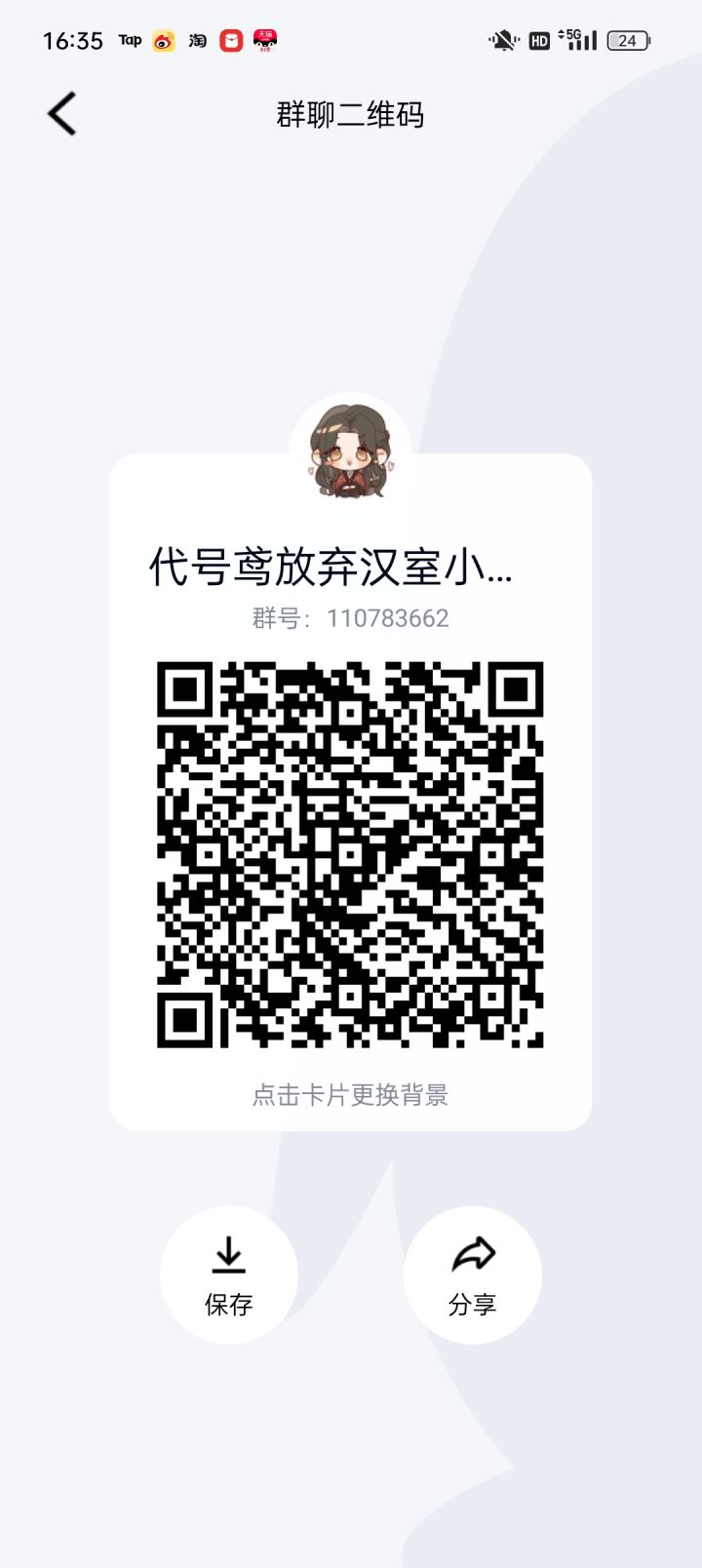
Task: Tap the 保存 save button
Action: pyautogui.click(x=228, y=1303)
